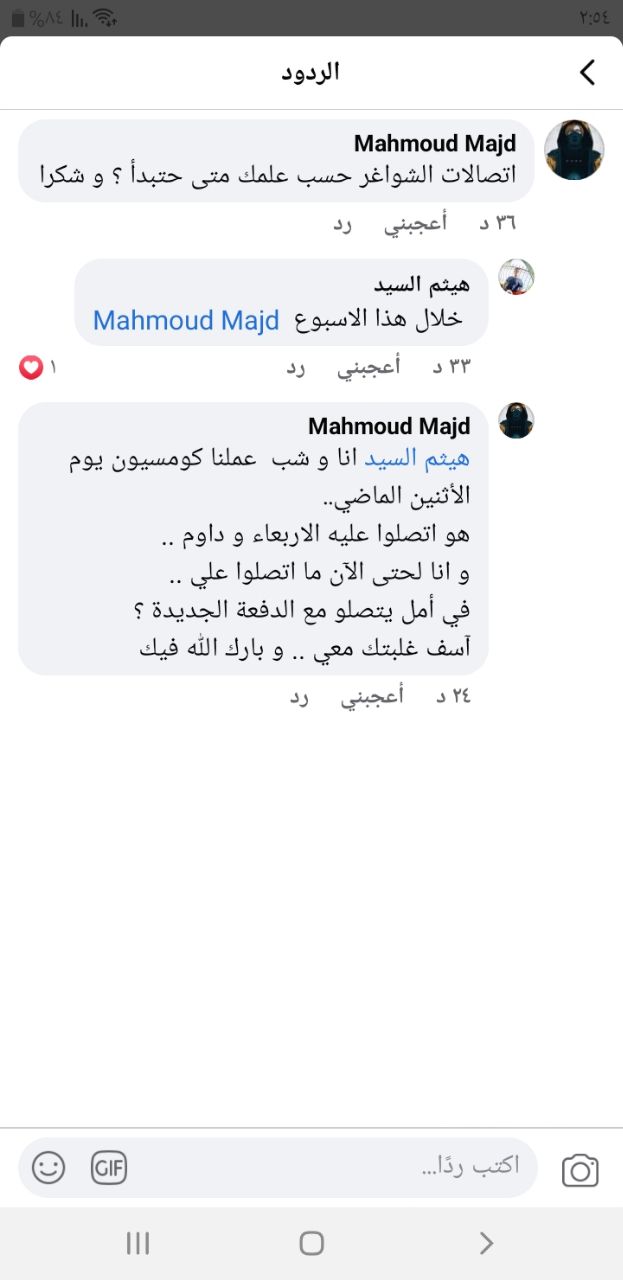View heart reactions on هيثم السيد's reply
Viewport: 623px width, 1280px height.
point(38,368)
